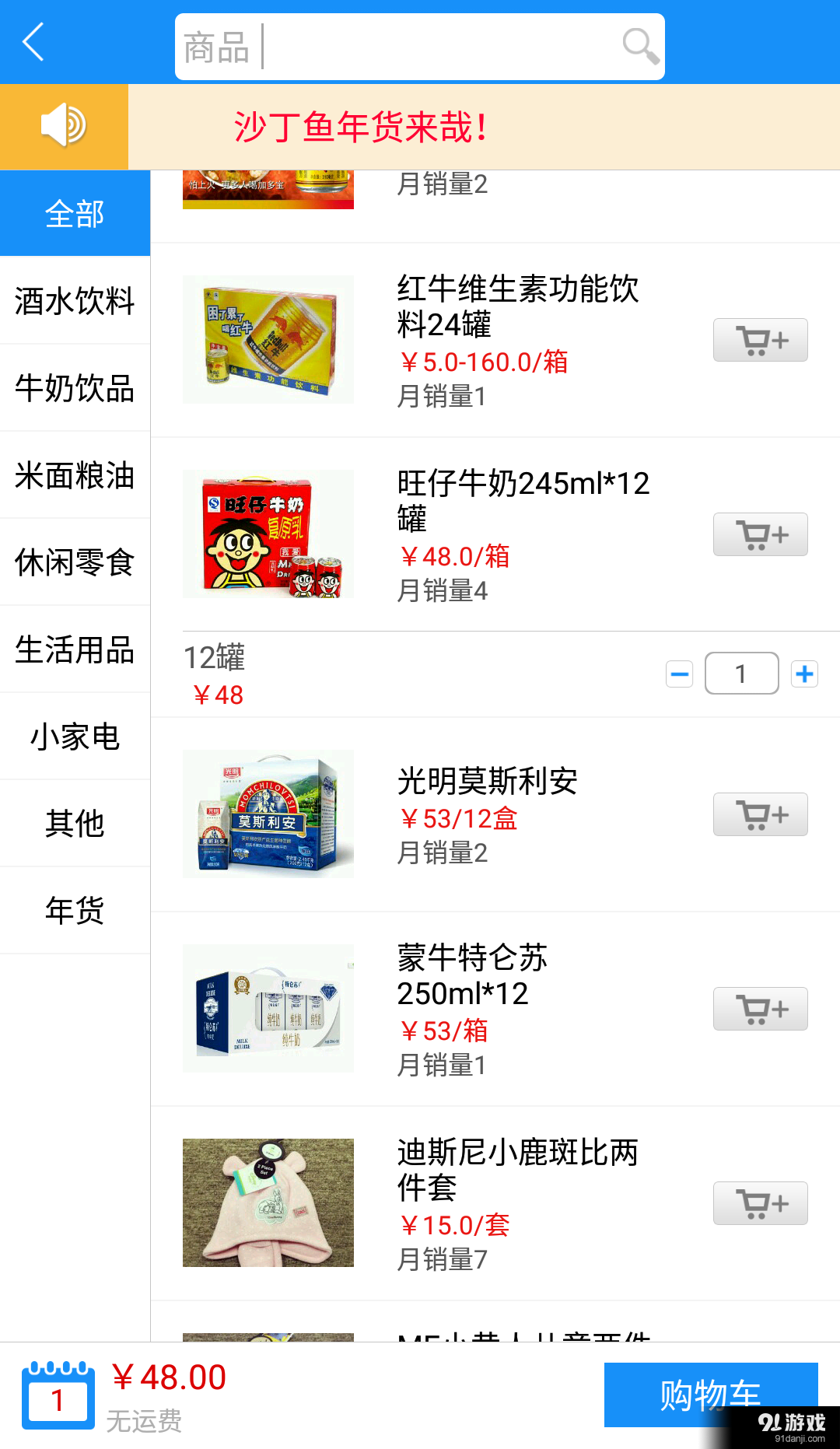Switch to the 年货 category
The image size is (840, 1449).
pos(75,910)
